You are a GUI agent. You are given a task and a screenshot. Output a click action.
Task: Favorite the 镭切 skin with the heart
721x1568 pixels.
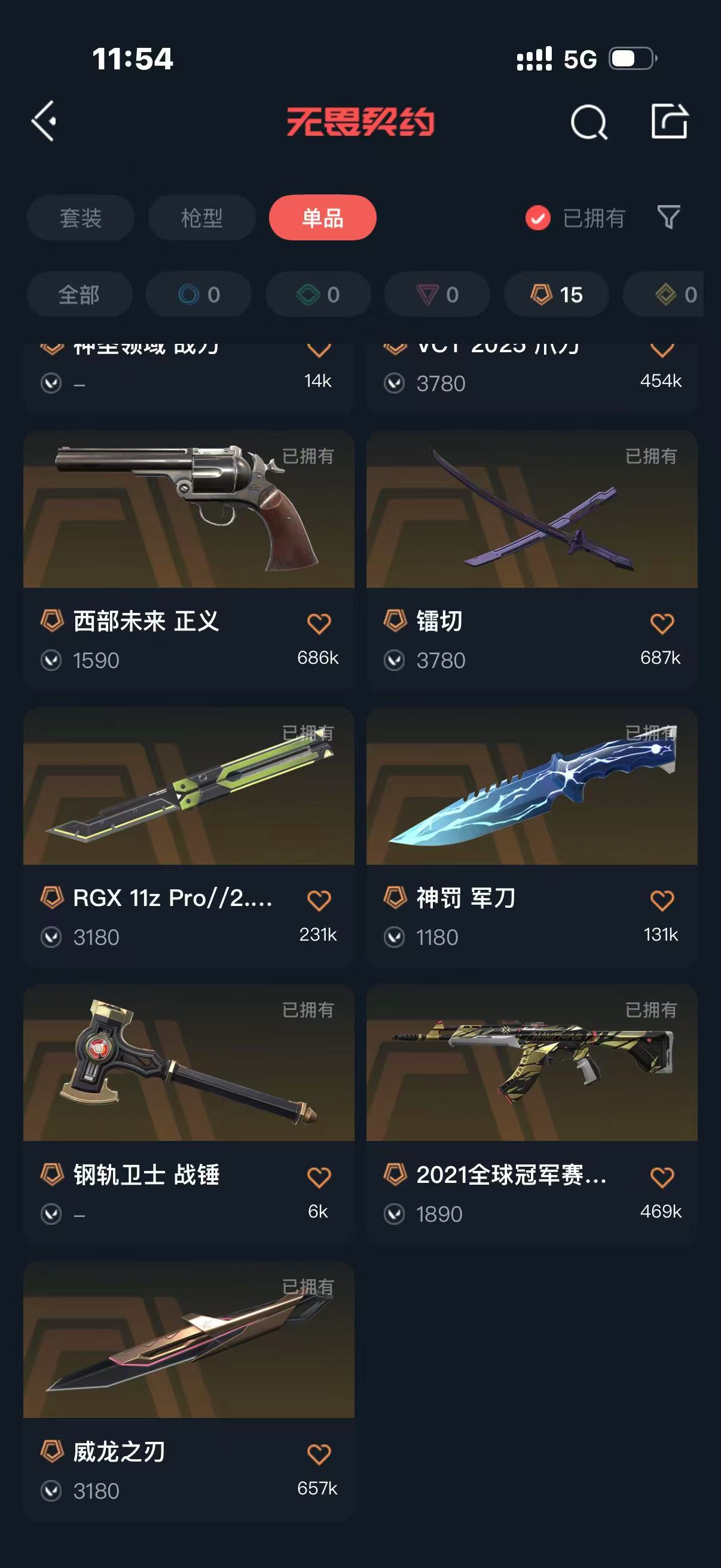click(661, 623)
